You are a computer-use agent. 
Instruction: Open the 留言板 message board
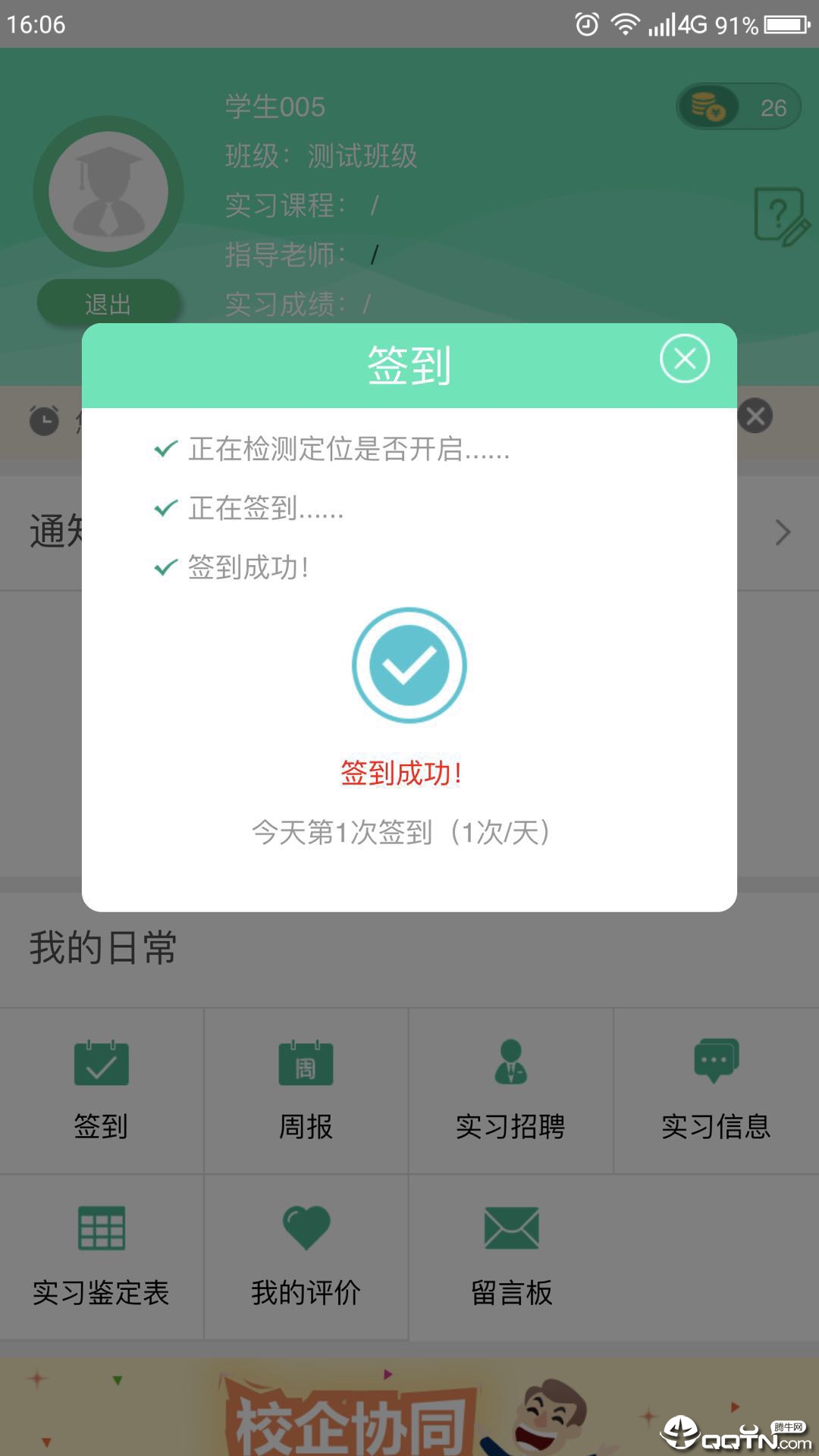tap(511, 1257)
